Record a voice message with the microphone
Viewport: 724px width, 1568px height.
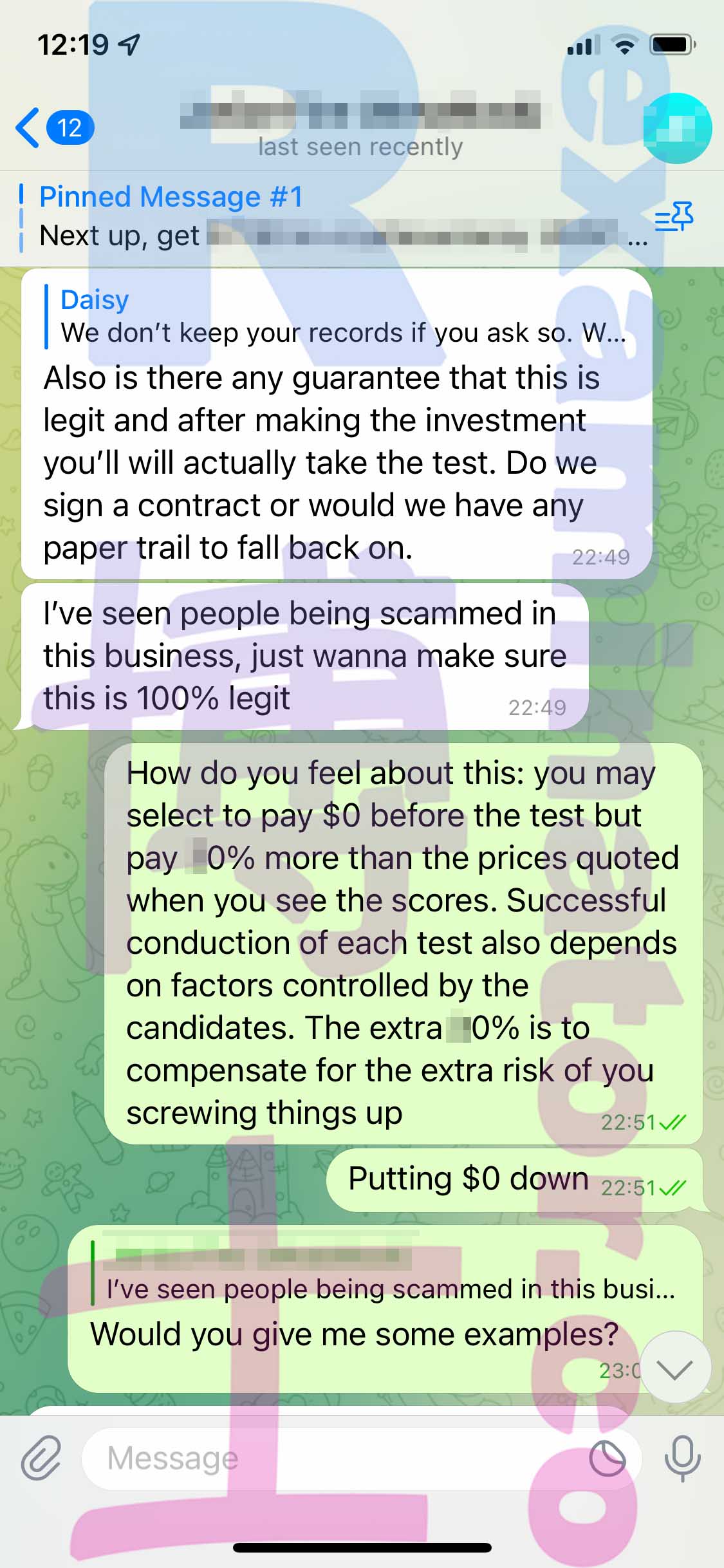click(682, 1458)
